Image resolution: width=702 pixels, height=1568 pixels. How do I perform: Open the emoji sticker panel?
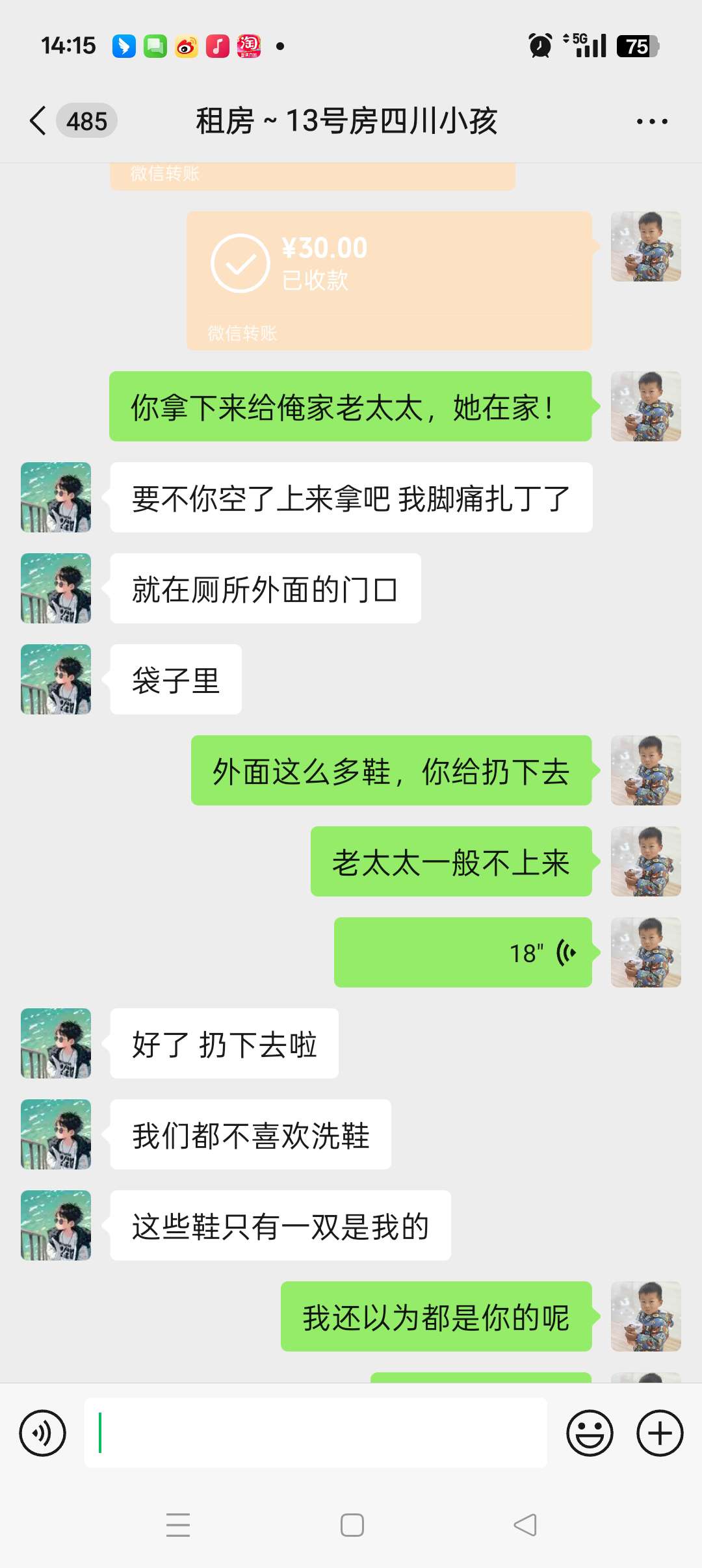[590, 1433]
